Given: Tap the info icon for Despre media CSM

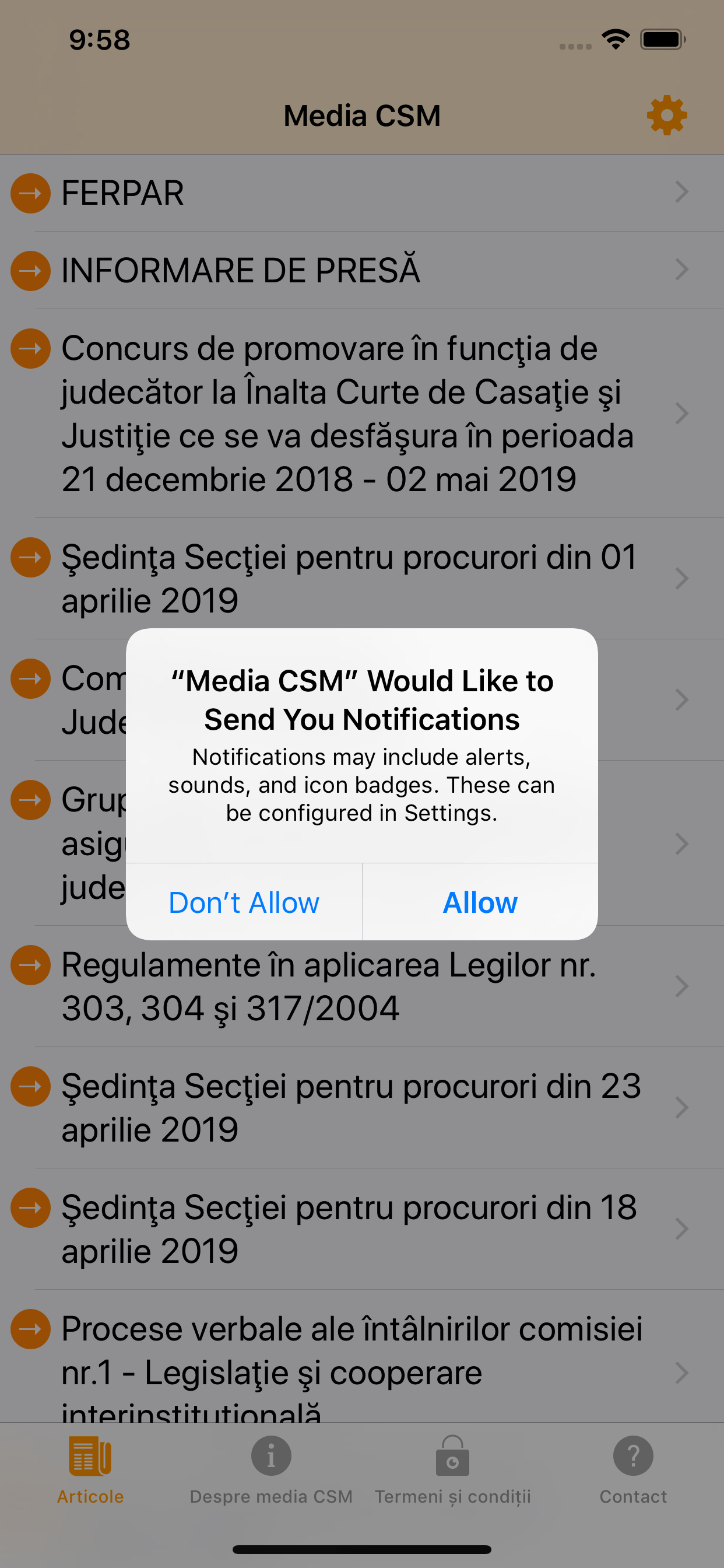Looking at the screenshot, I should click(x=270, y=1456).
